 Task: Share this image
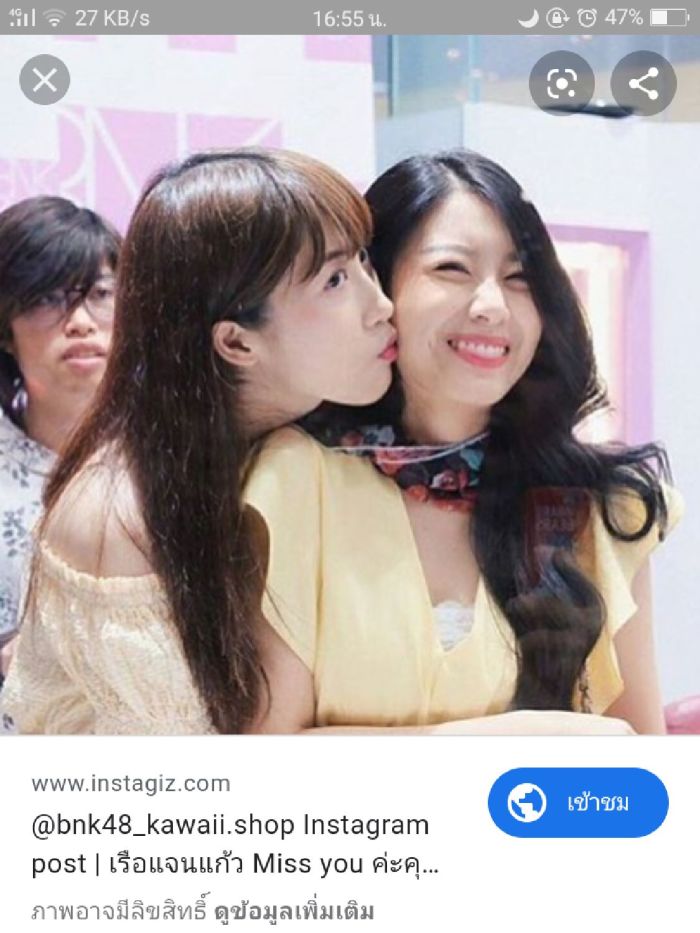(643, 84)
